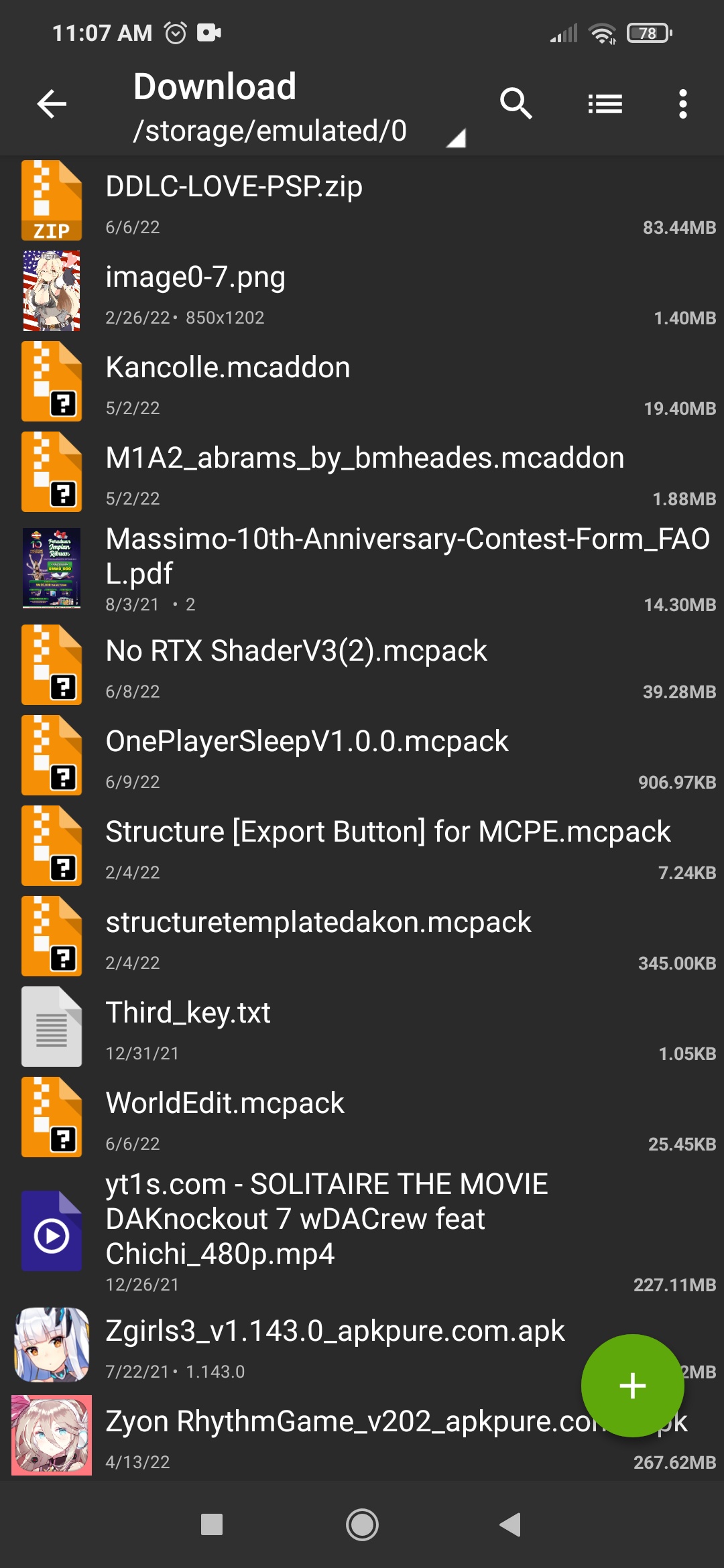
Task: Select Kancolle.mcaddon file
Action: pyautogui.click(x=362, y=382)
